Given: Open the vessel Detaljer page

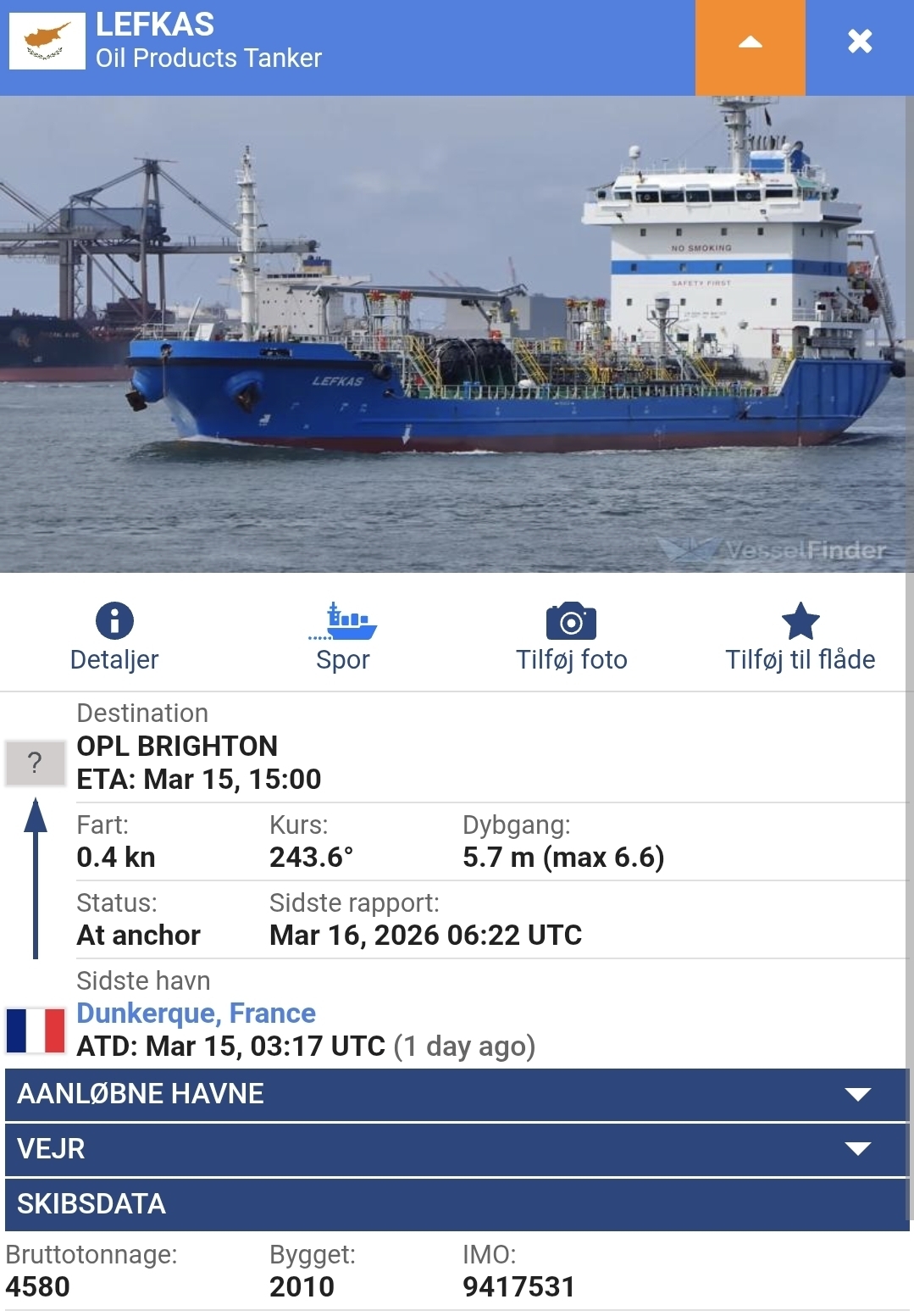Looking at the screenshot, I should pos(114,636).
